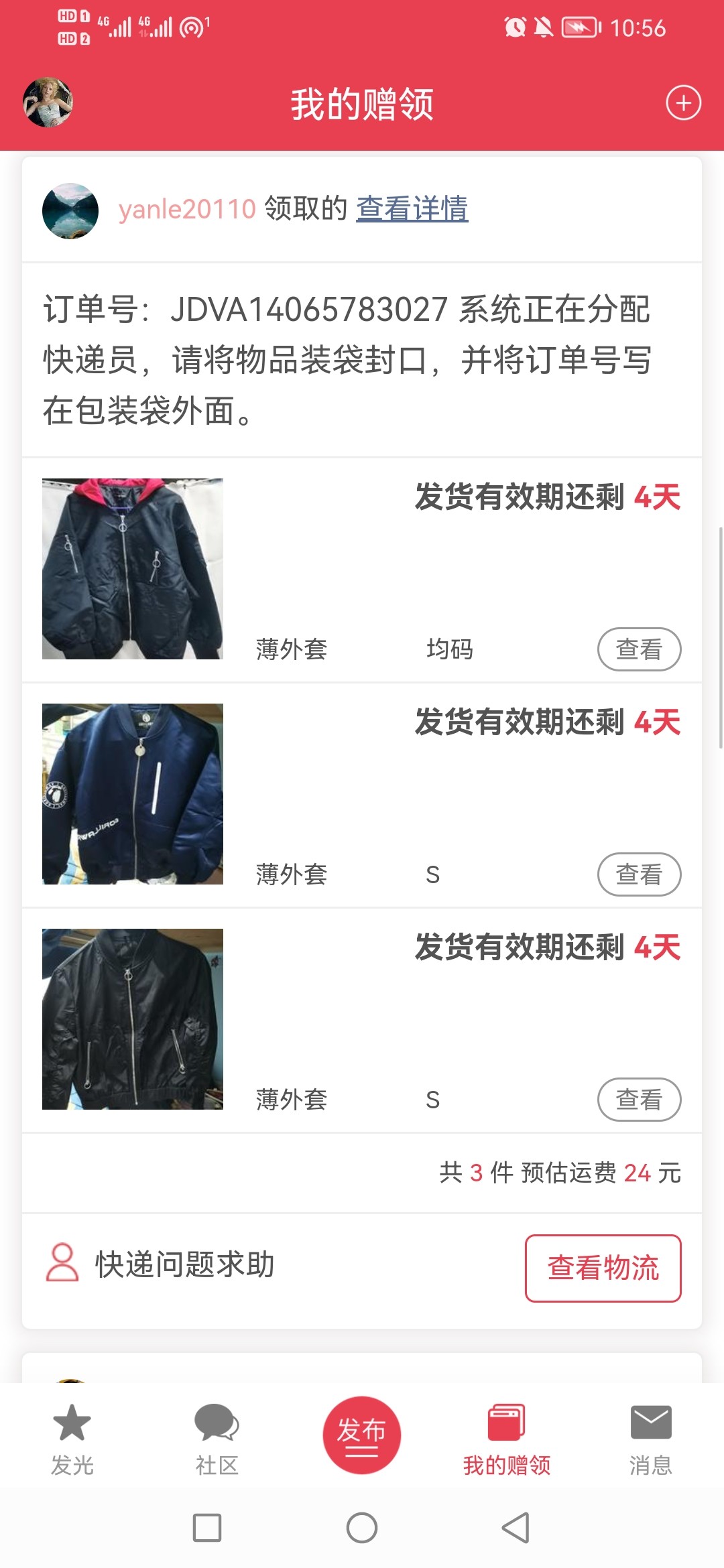724x1568 pixels.
Task: Tap the plus icon in header
Action: pos(683,103)
